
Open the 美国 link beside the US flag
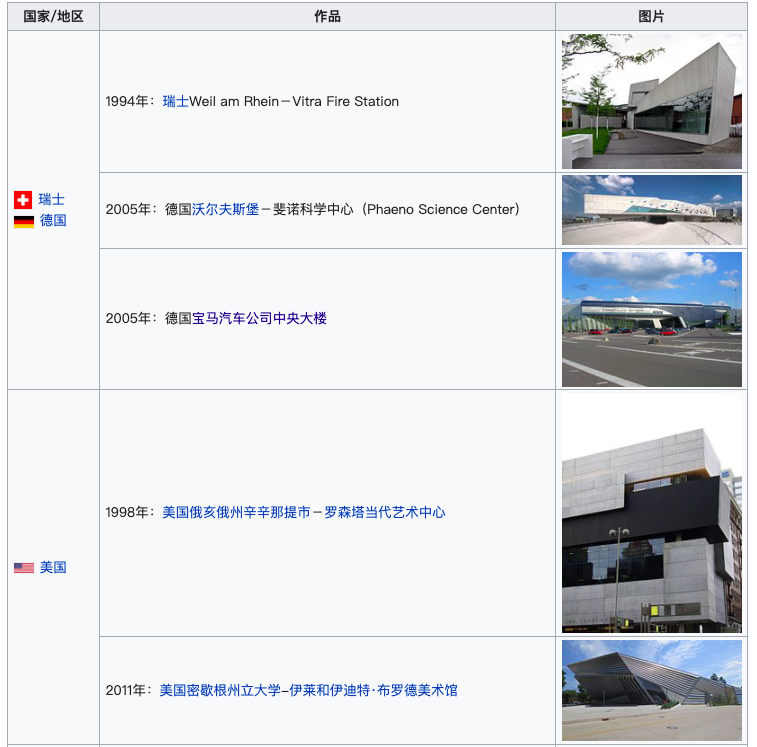tap(53, 567)
